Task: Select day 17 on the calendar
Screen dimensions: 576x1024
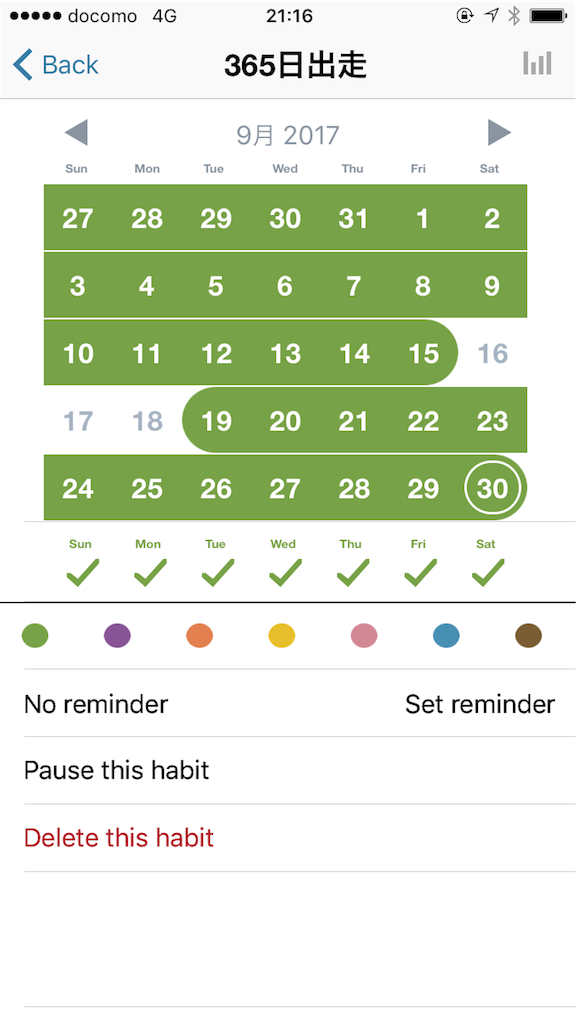Action: tap(78, 421)
